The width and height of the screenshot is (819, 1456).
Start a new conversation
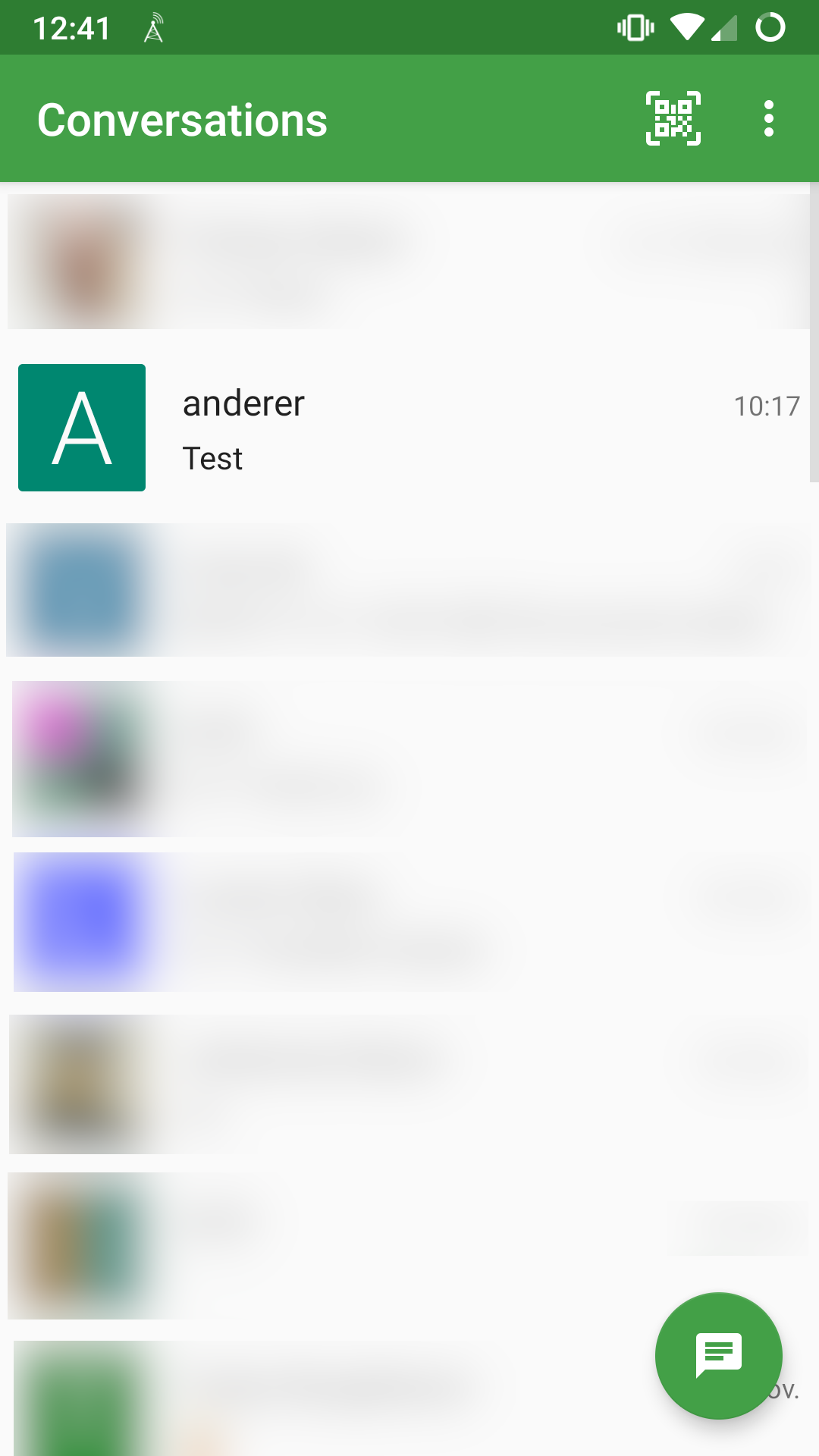coord(718,1355)
